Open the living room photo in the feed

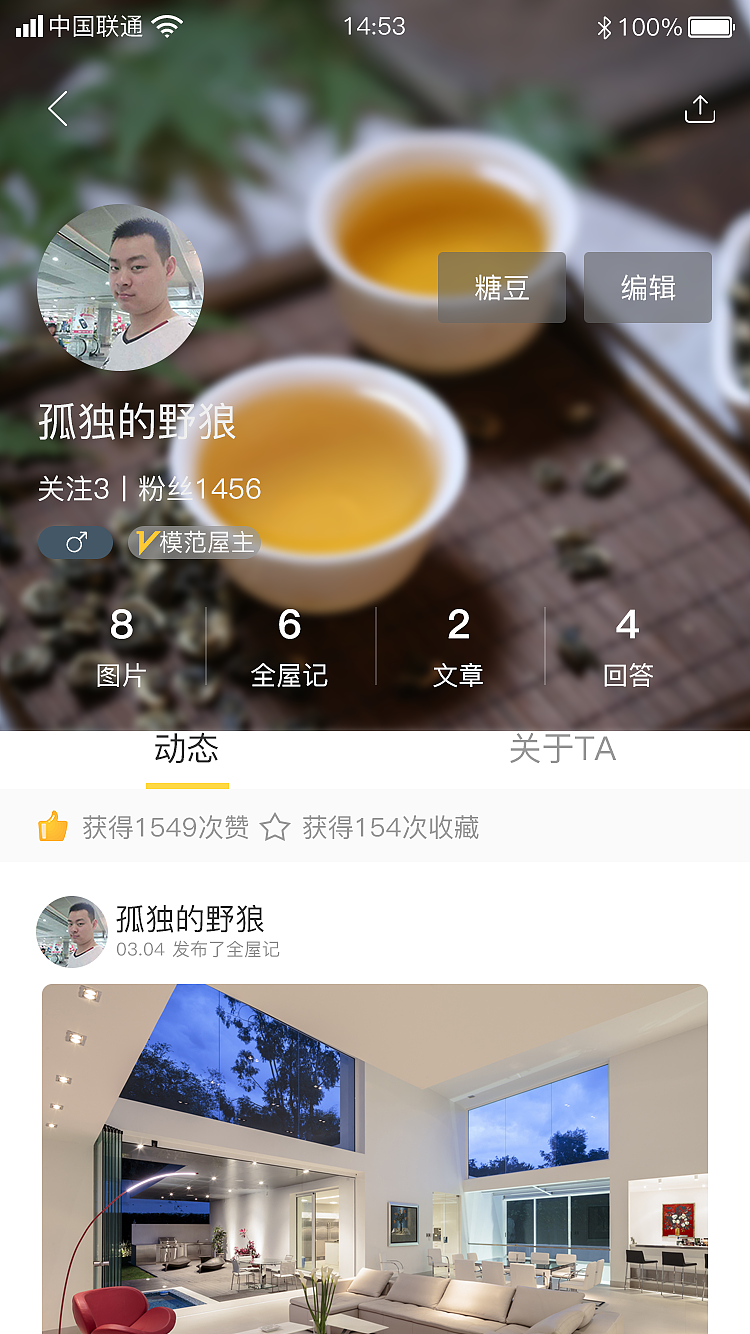[x=375, y=1158]
